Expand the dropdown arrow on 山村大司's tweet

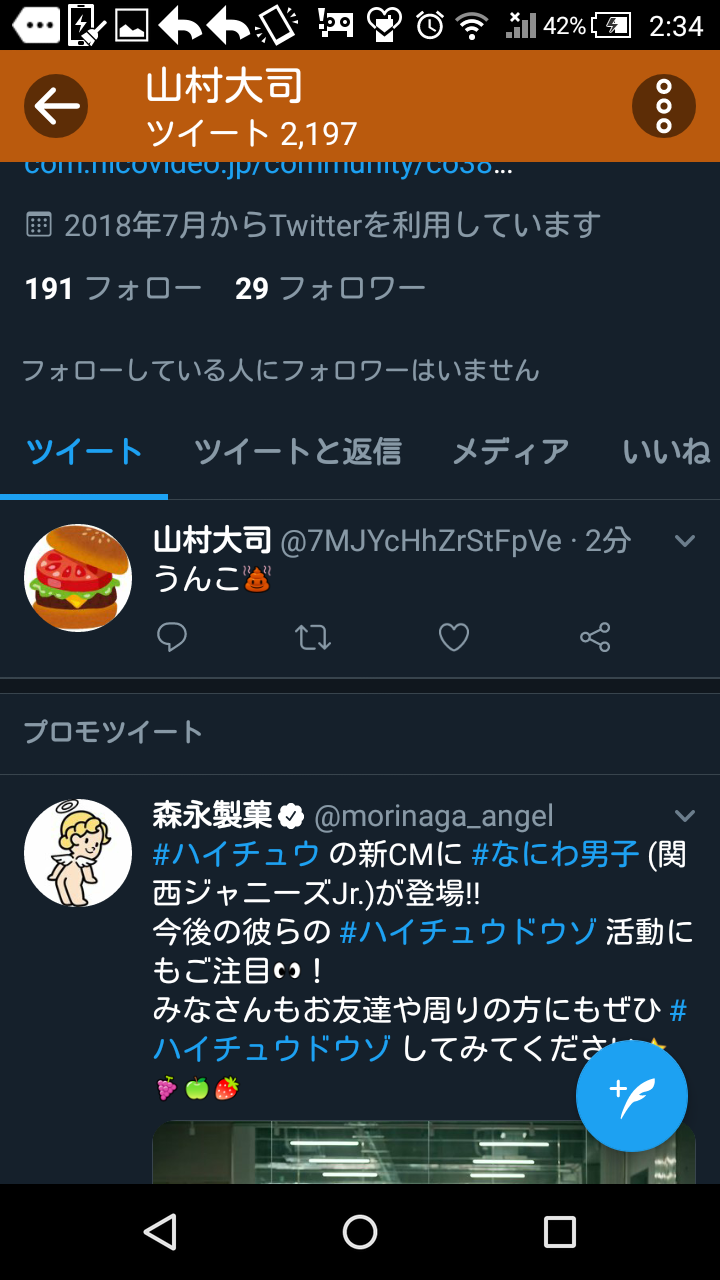[x=685, y=541]
